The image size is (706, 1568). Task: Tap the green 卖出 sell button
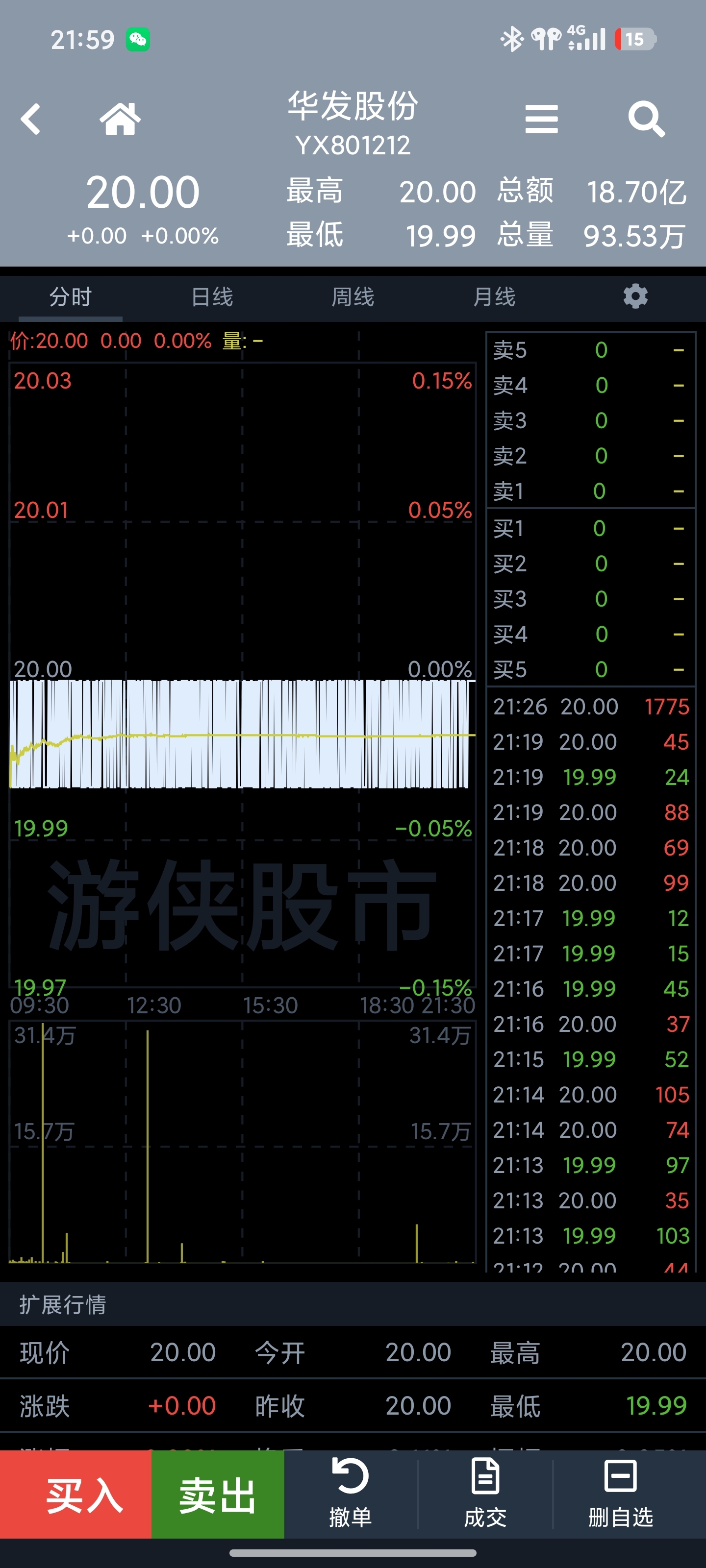tap(218, 1494)
